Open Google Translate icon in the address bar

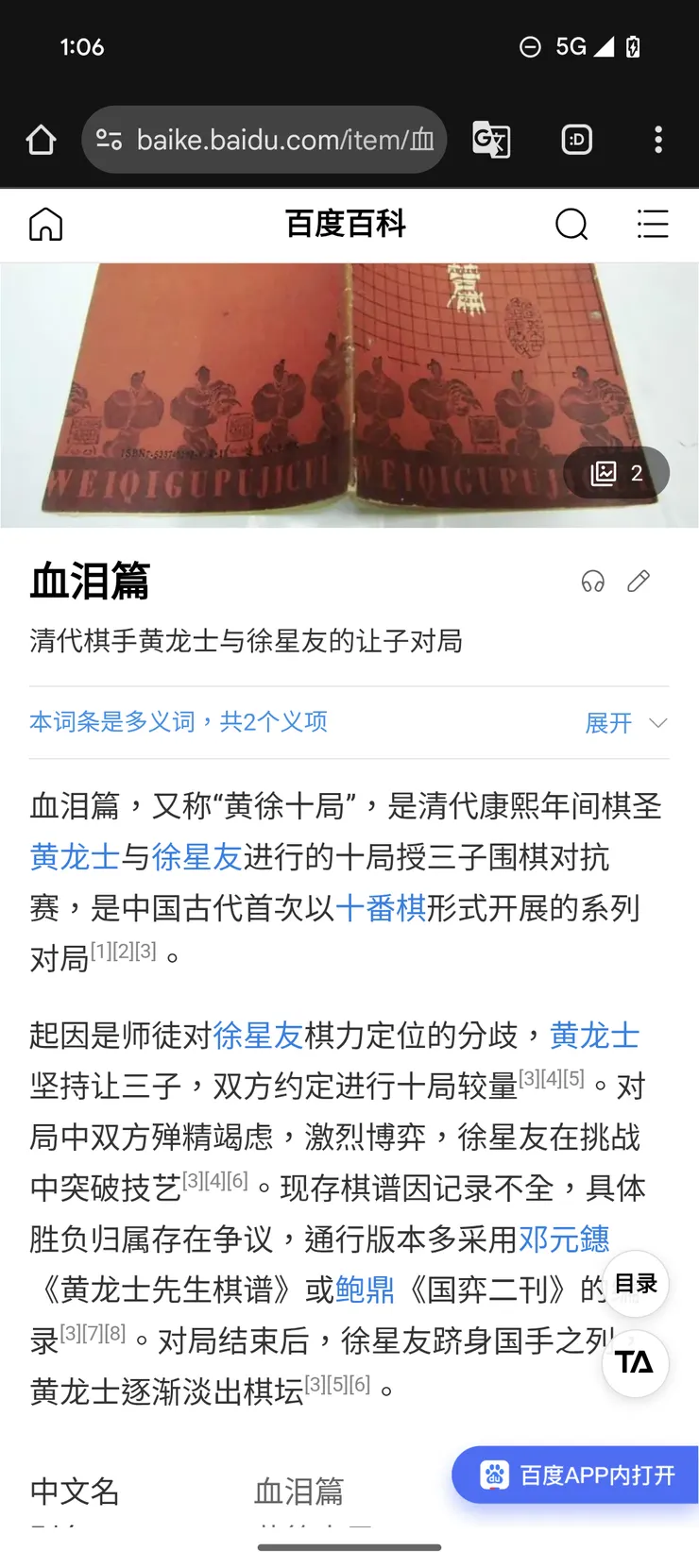pos(490,139)
